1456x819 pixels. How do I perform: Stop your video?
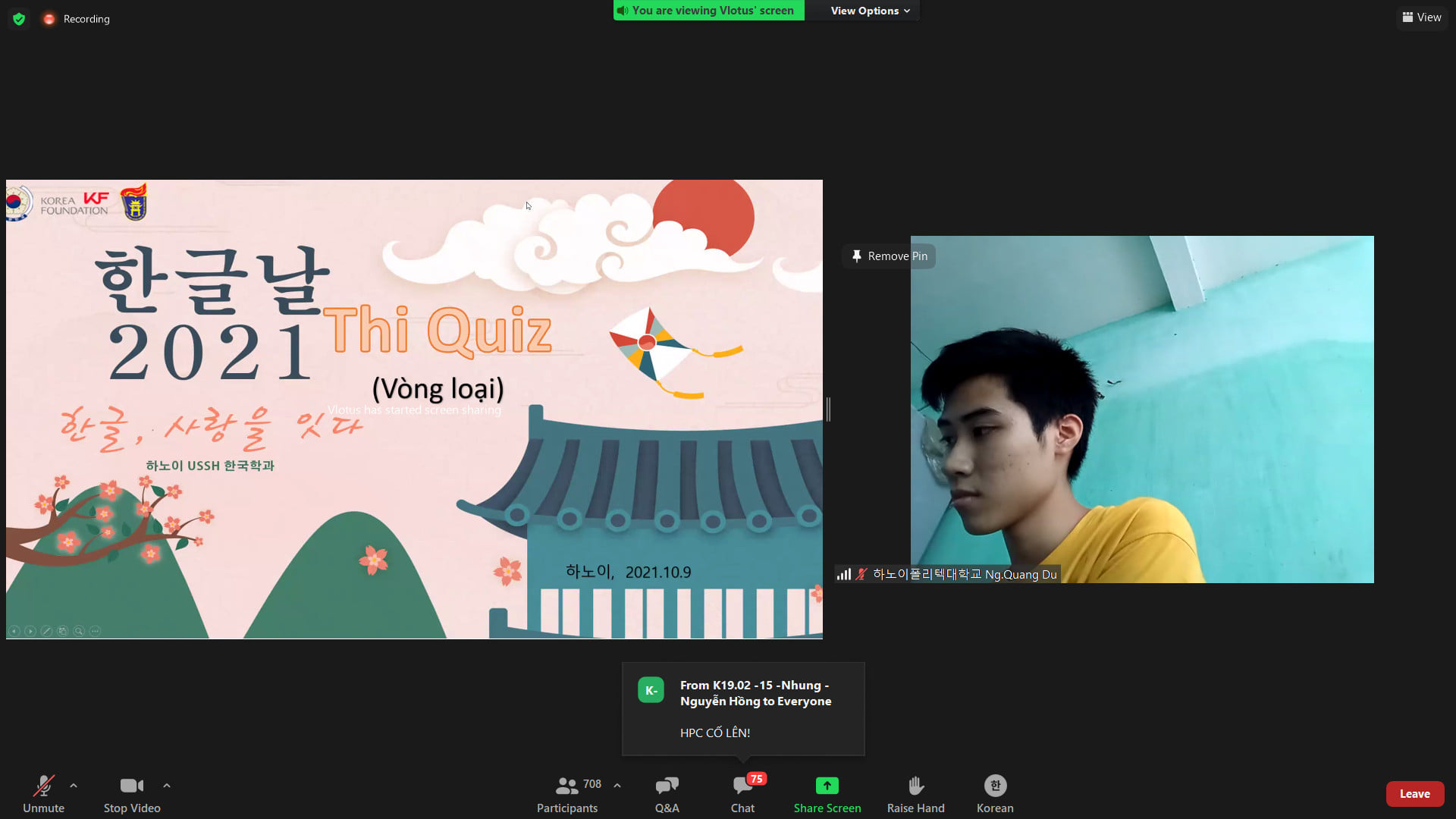click(x=132, y=793)
